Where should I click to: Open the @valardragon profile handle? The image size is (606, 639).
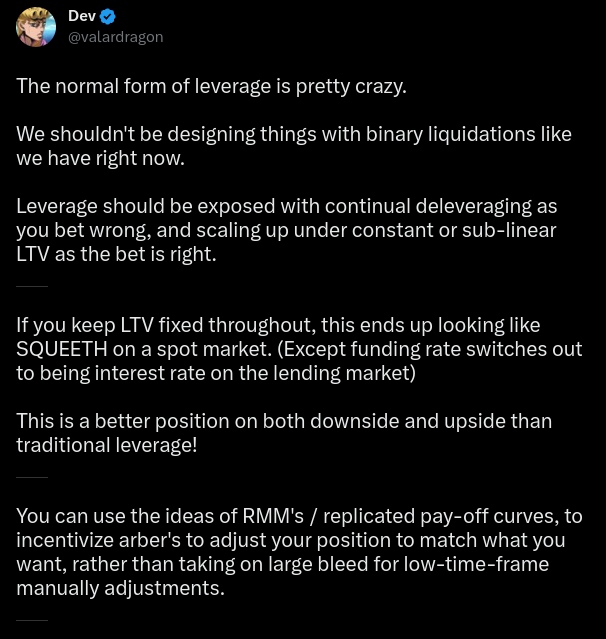point(115,37)
